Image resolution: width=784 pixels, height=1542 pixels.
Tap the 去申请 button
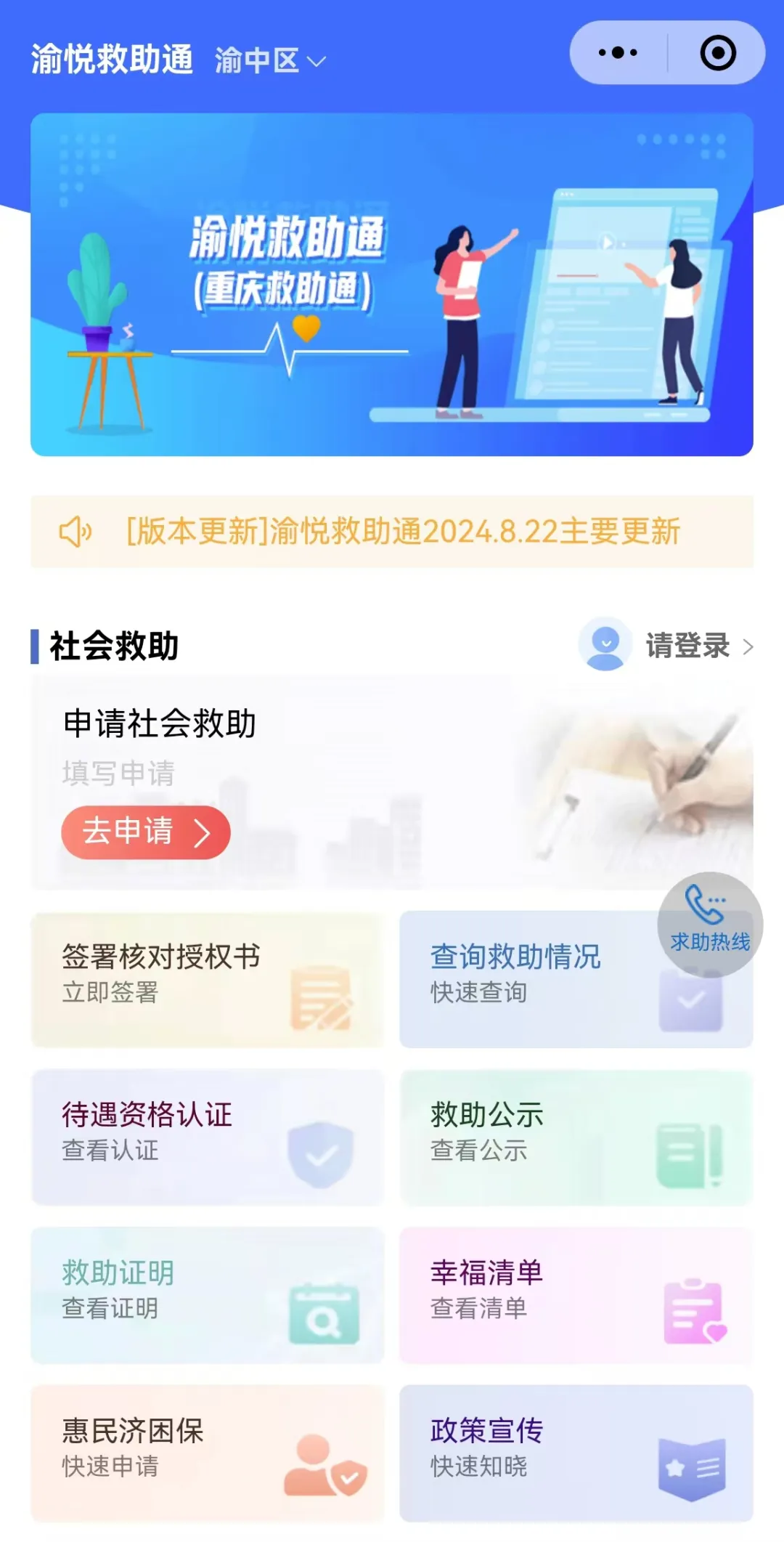(146, 832)
